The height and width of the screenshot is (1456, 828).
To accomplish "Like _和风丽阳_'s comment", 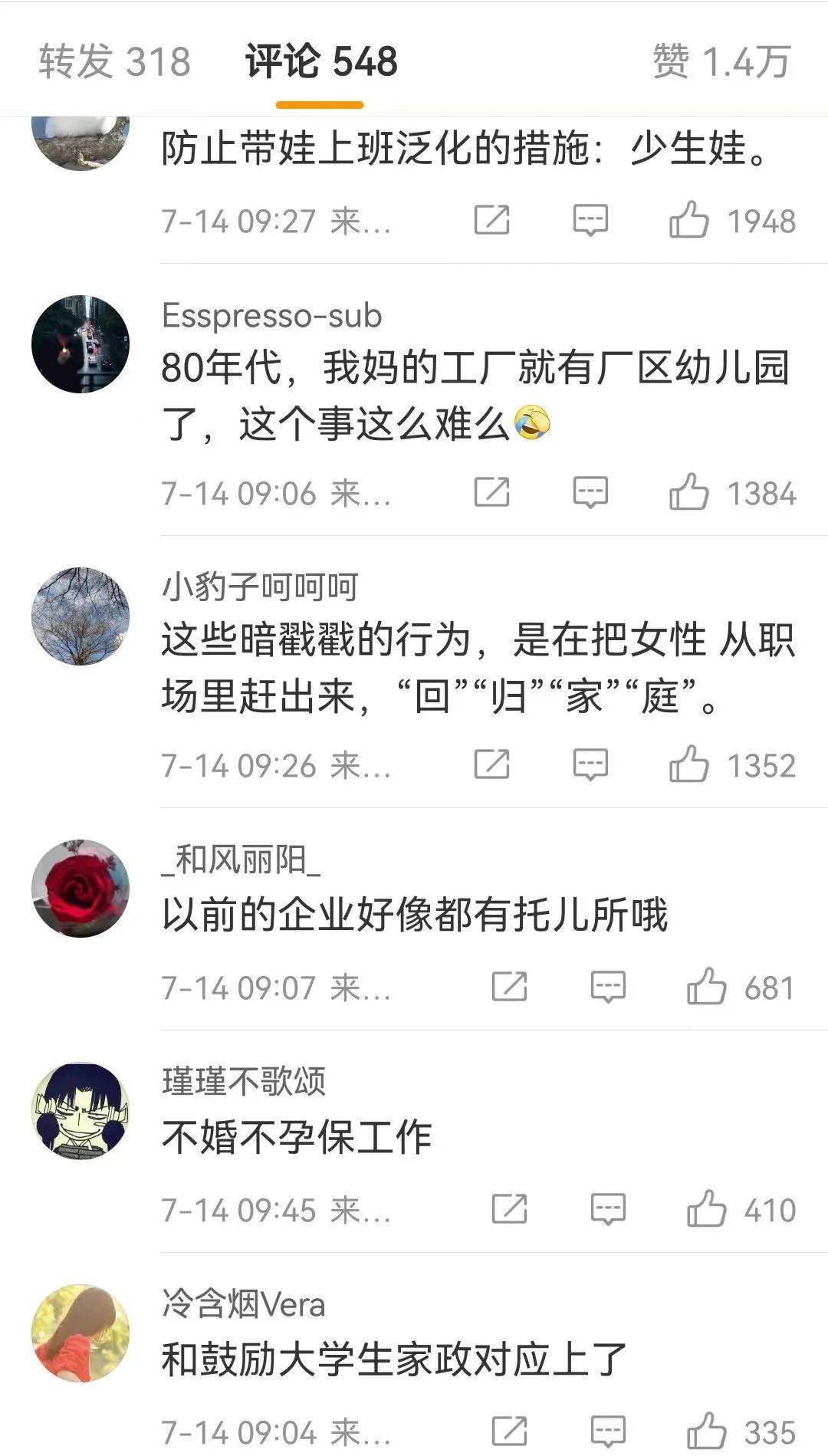I will click(706, 988).
